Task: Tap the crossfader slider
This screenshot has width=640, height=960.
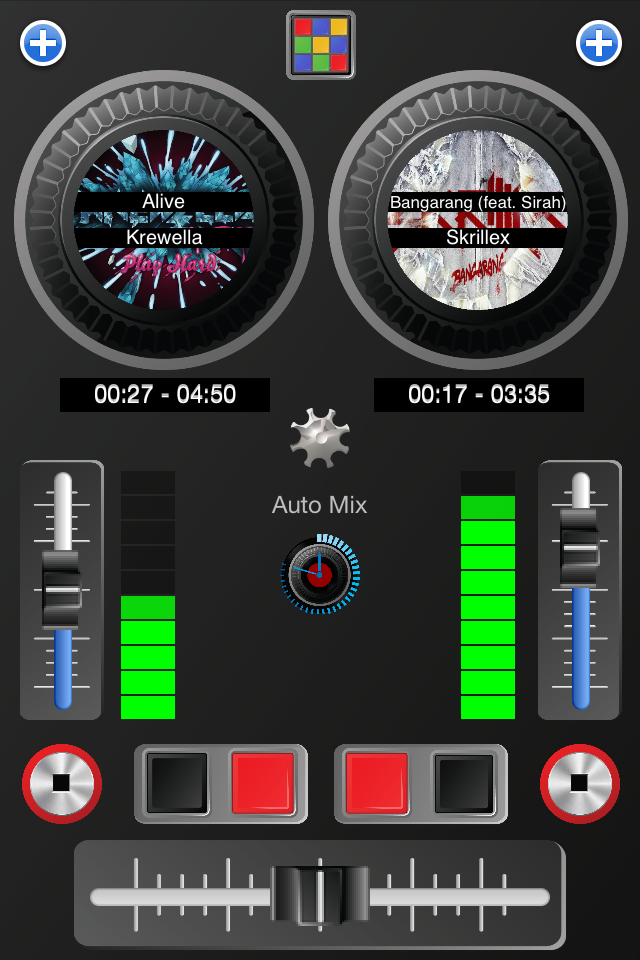Action: click(x=320, y=895)
